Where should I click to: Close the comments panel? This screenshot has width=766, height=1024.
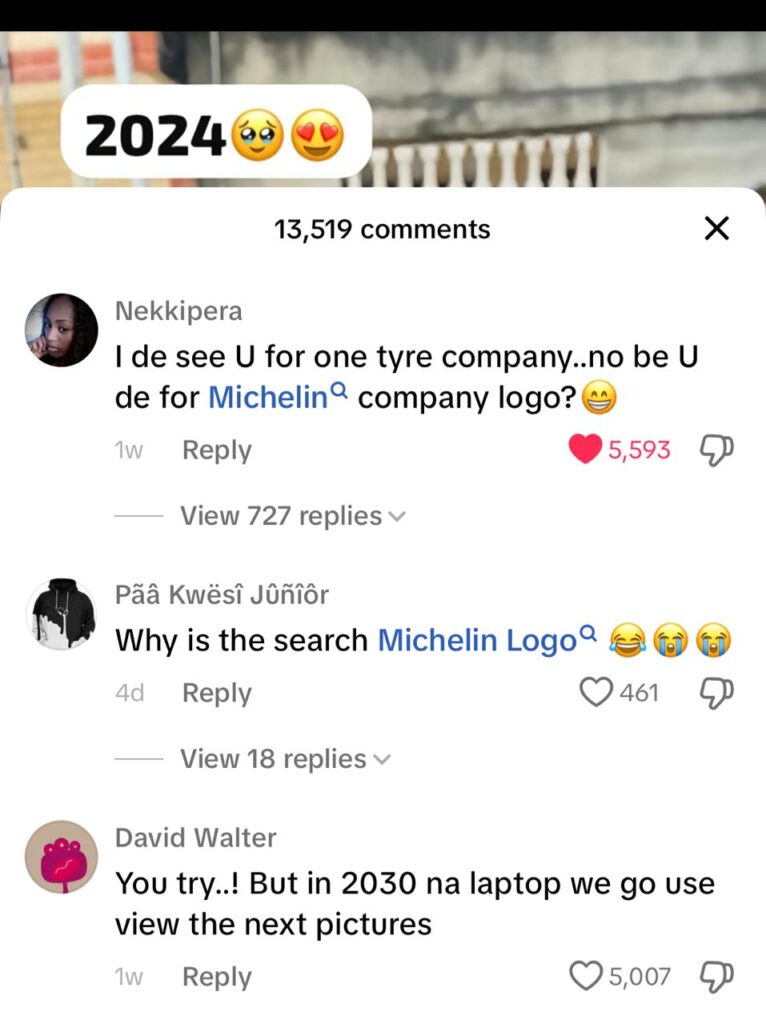click(x=716, y=229)
